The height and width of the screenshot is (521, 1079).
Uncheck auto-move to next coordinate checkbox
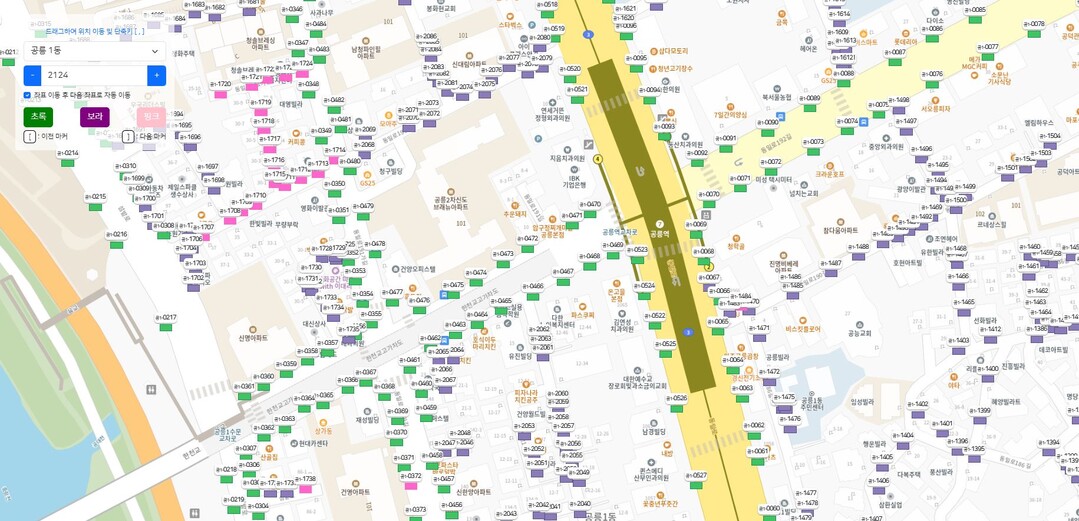pyautogui.click(x=28, y=95)
